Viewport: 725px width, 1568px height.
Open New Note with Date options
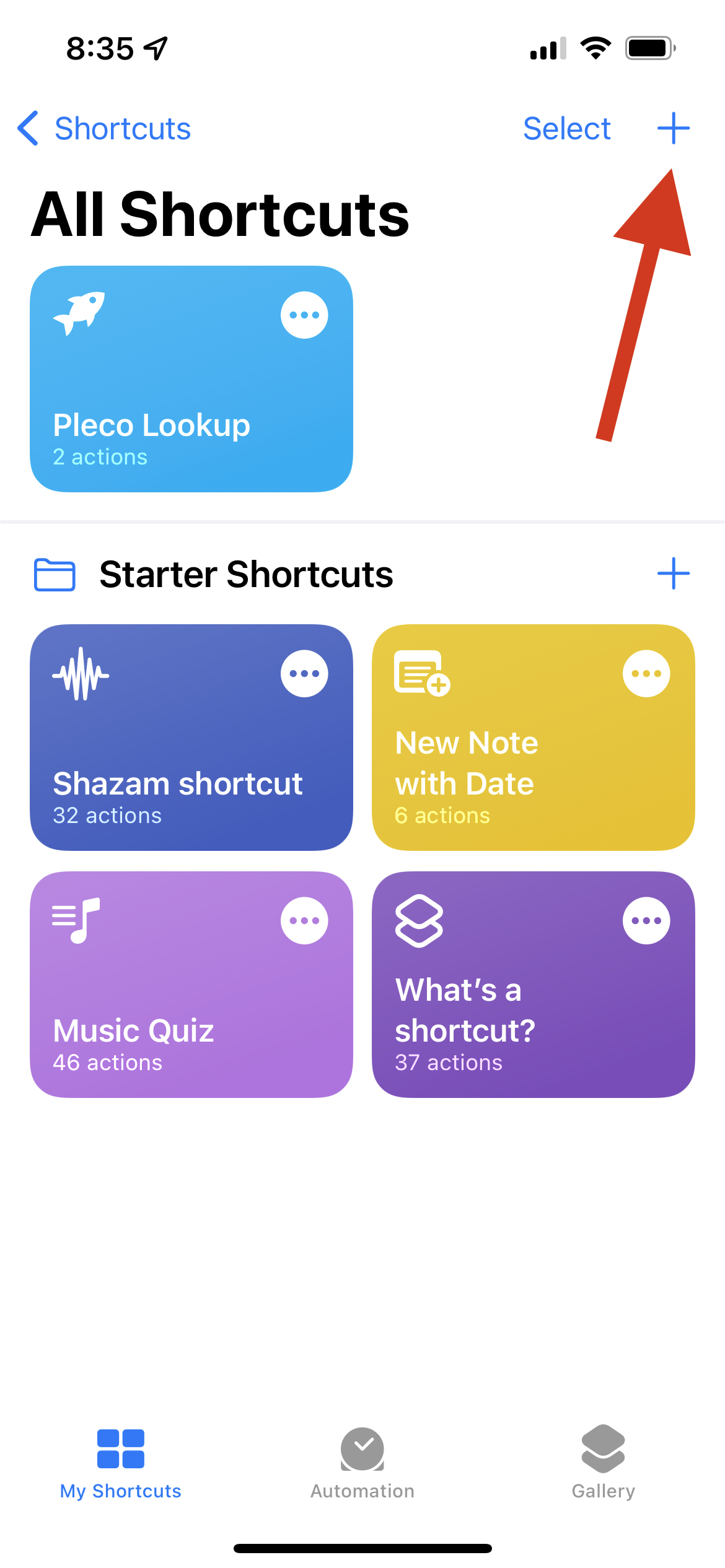pos(646,674)
